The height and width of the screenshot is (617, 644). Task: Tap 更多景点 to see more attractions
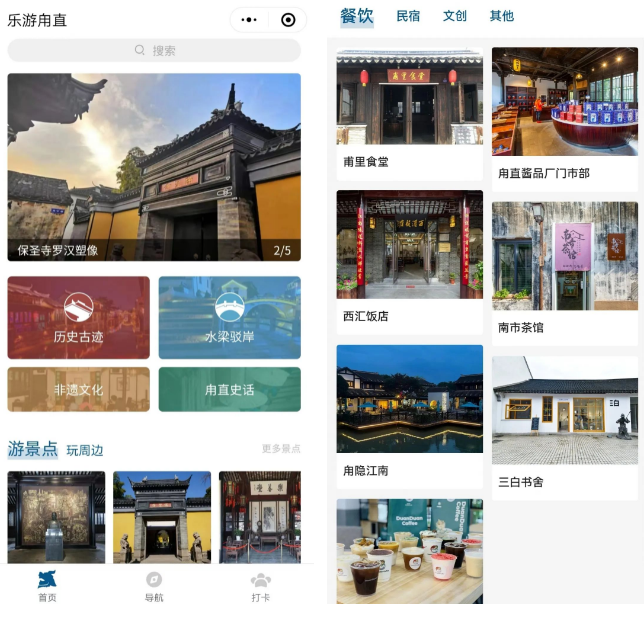280,449
